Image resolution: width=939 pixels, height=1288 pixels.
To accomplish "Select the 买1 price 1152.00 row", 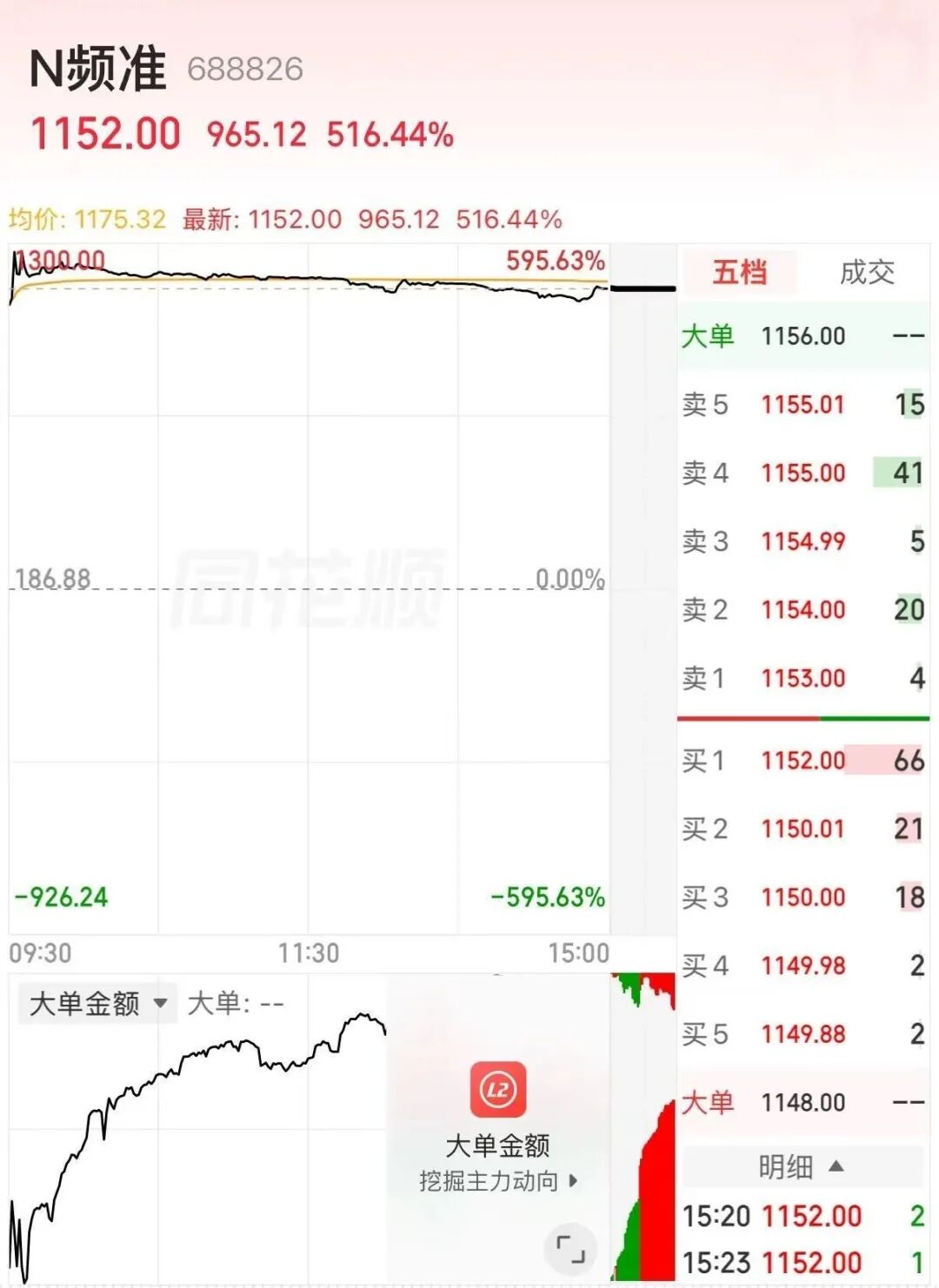I will (x=803, y=760).
